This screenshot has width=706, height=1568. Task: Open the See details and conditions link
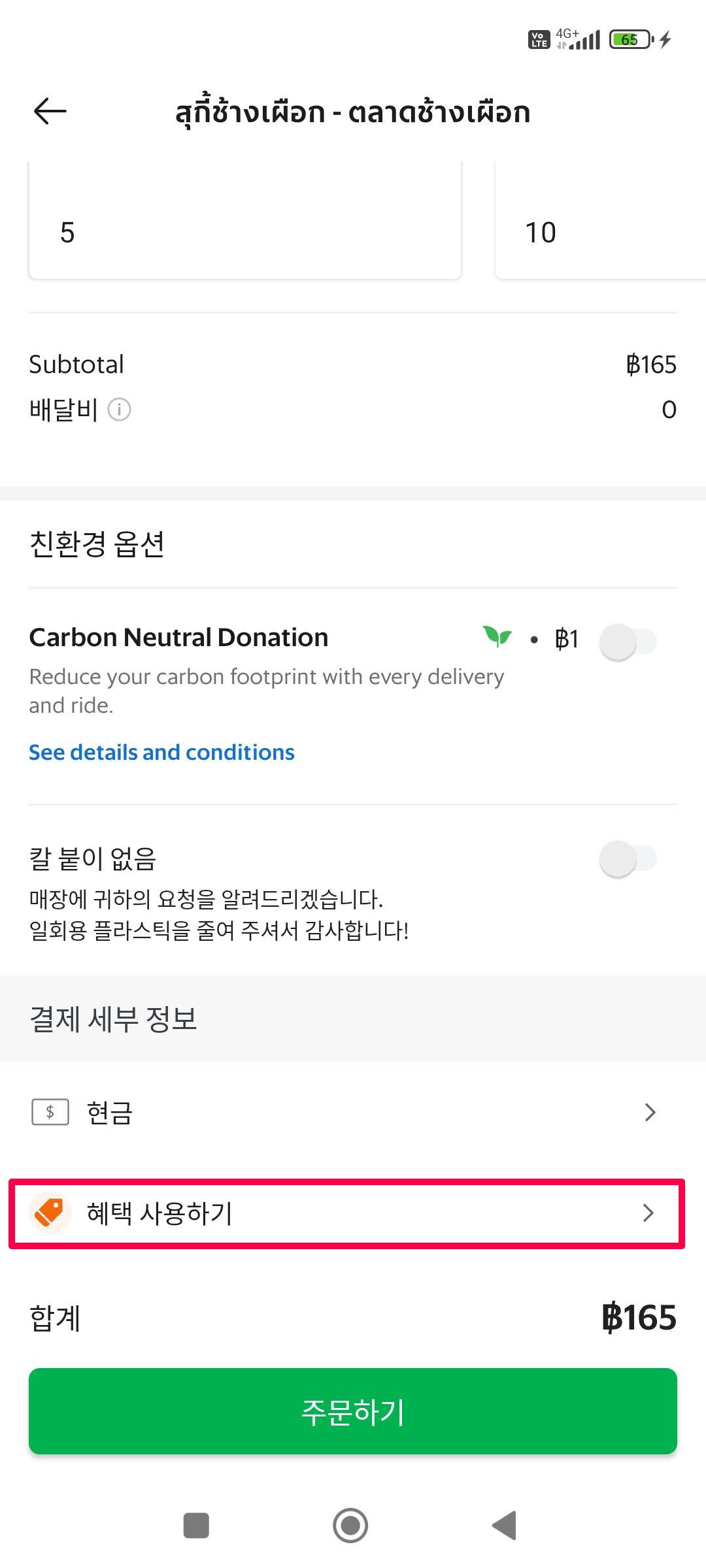pos(161,752)
